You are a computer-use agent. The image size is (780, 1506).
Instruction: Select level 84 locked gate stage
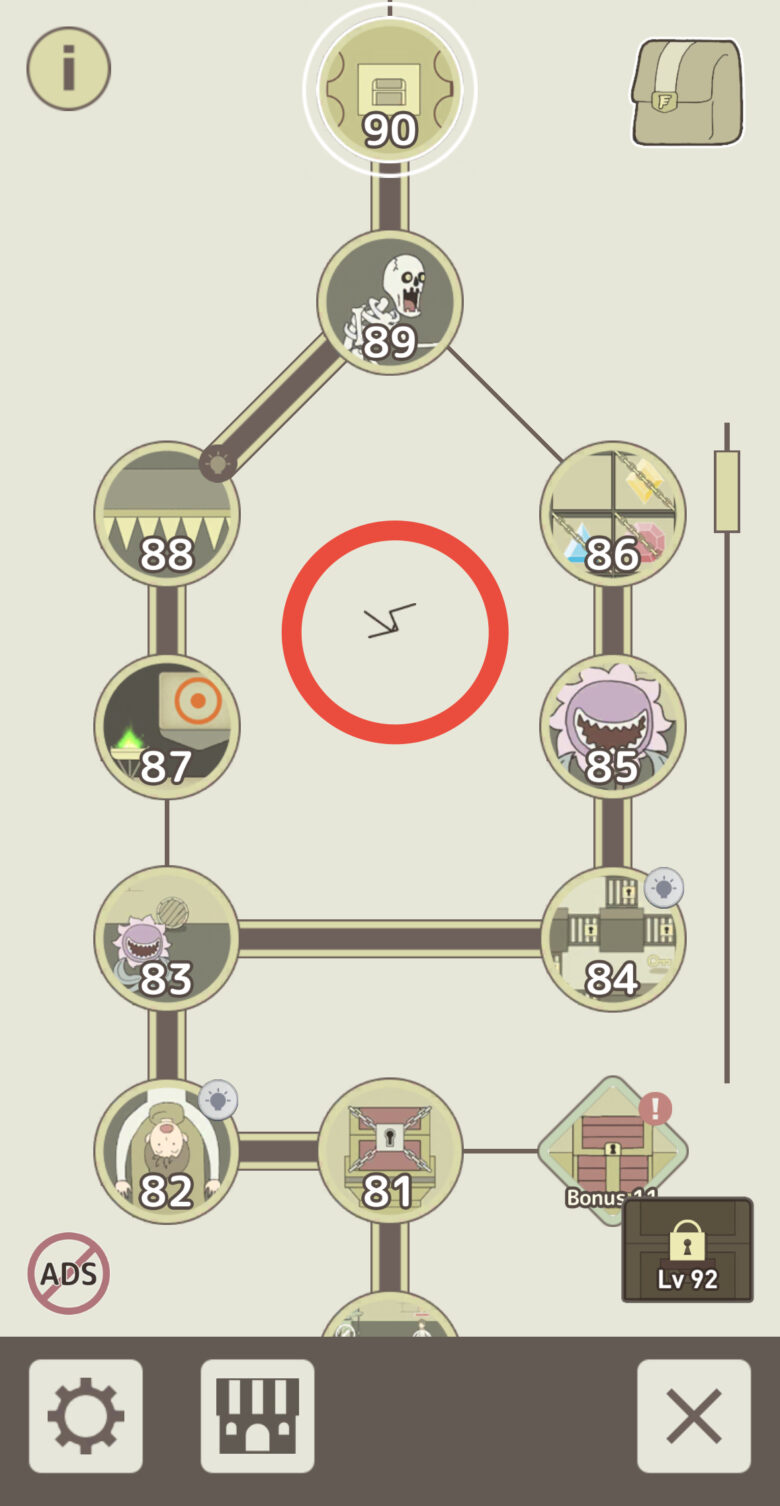pyautogui.click(x=612, y=938)
